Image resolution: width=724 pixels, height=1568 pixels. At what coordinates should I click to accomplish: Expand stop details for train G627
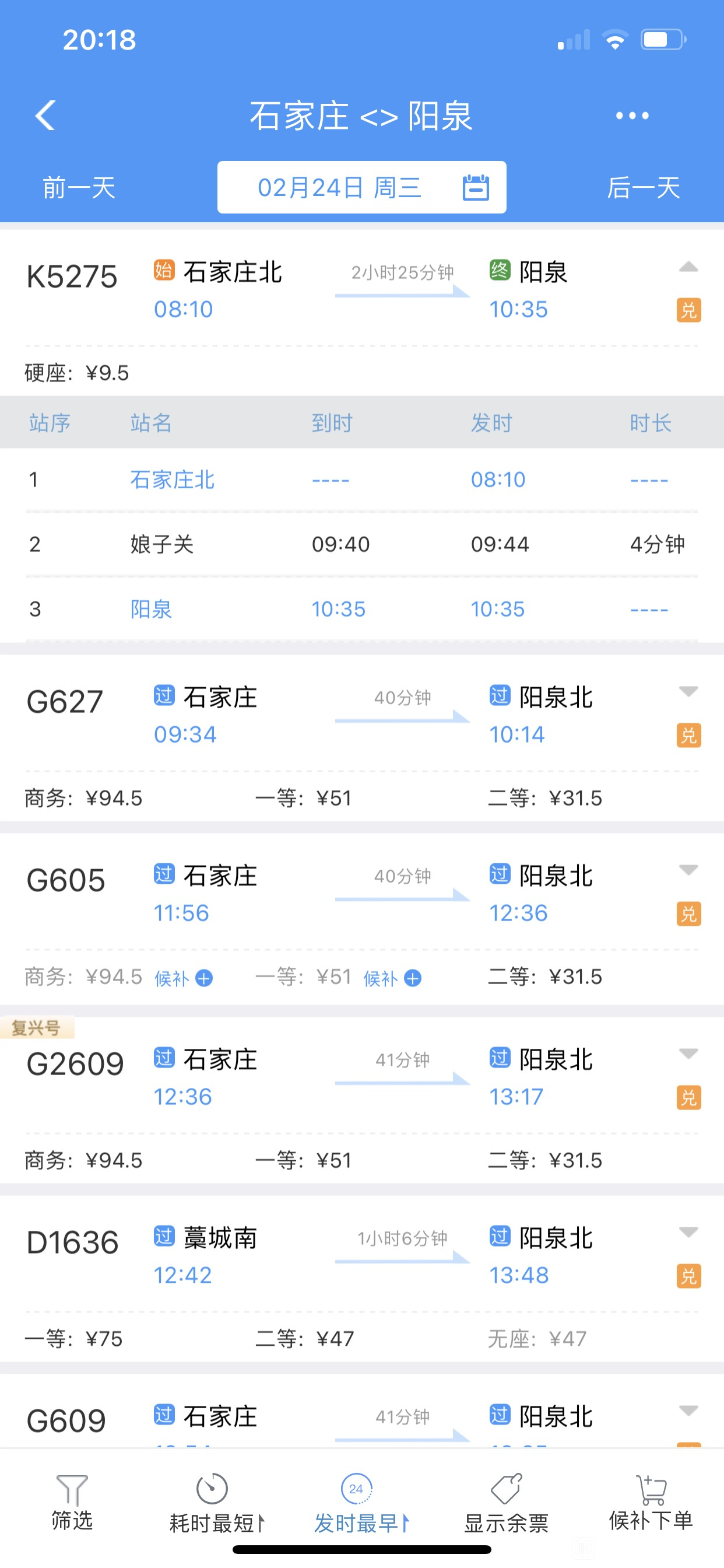tap(688, 691)
